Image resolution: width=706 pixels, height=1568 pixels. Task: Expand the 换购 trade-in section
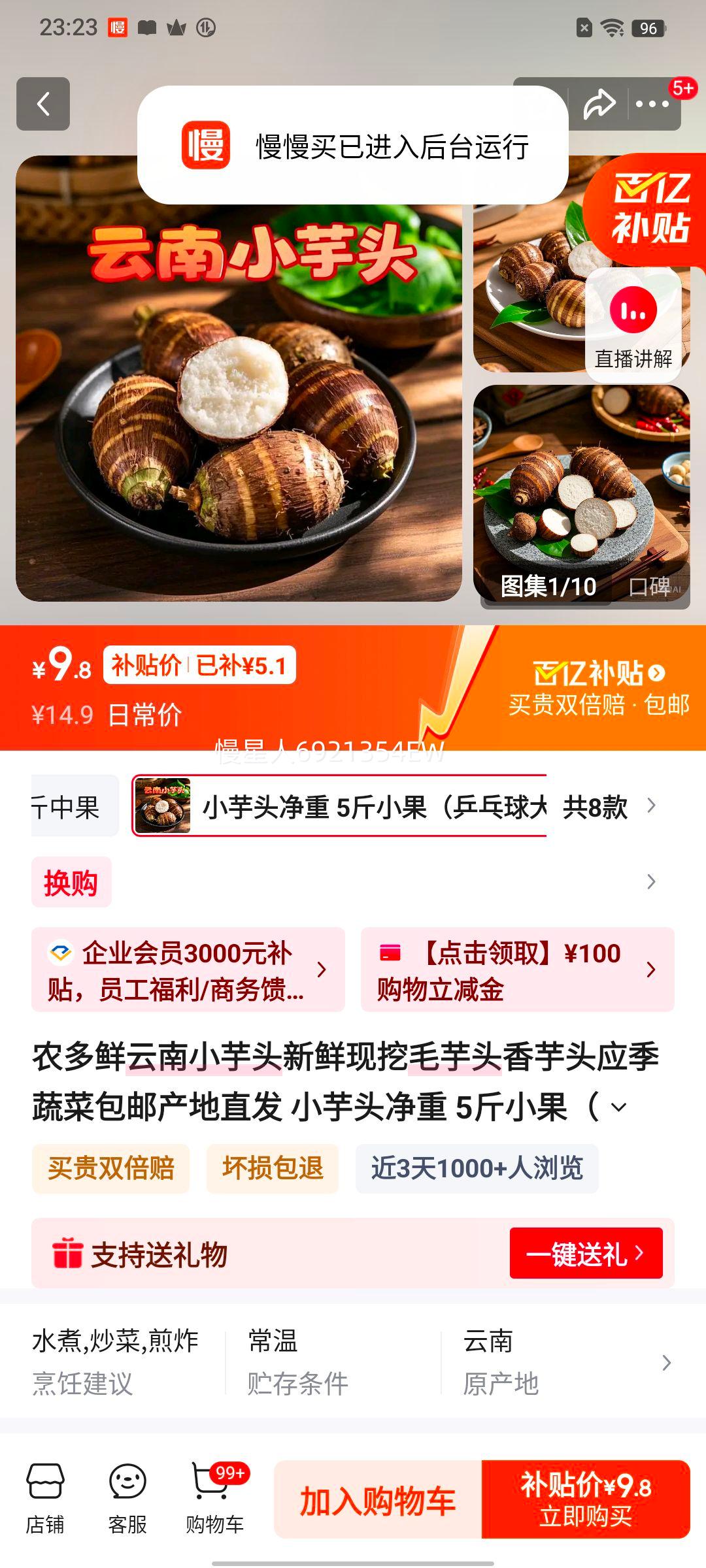71,881
